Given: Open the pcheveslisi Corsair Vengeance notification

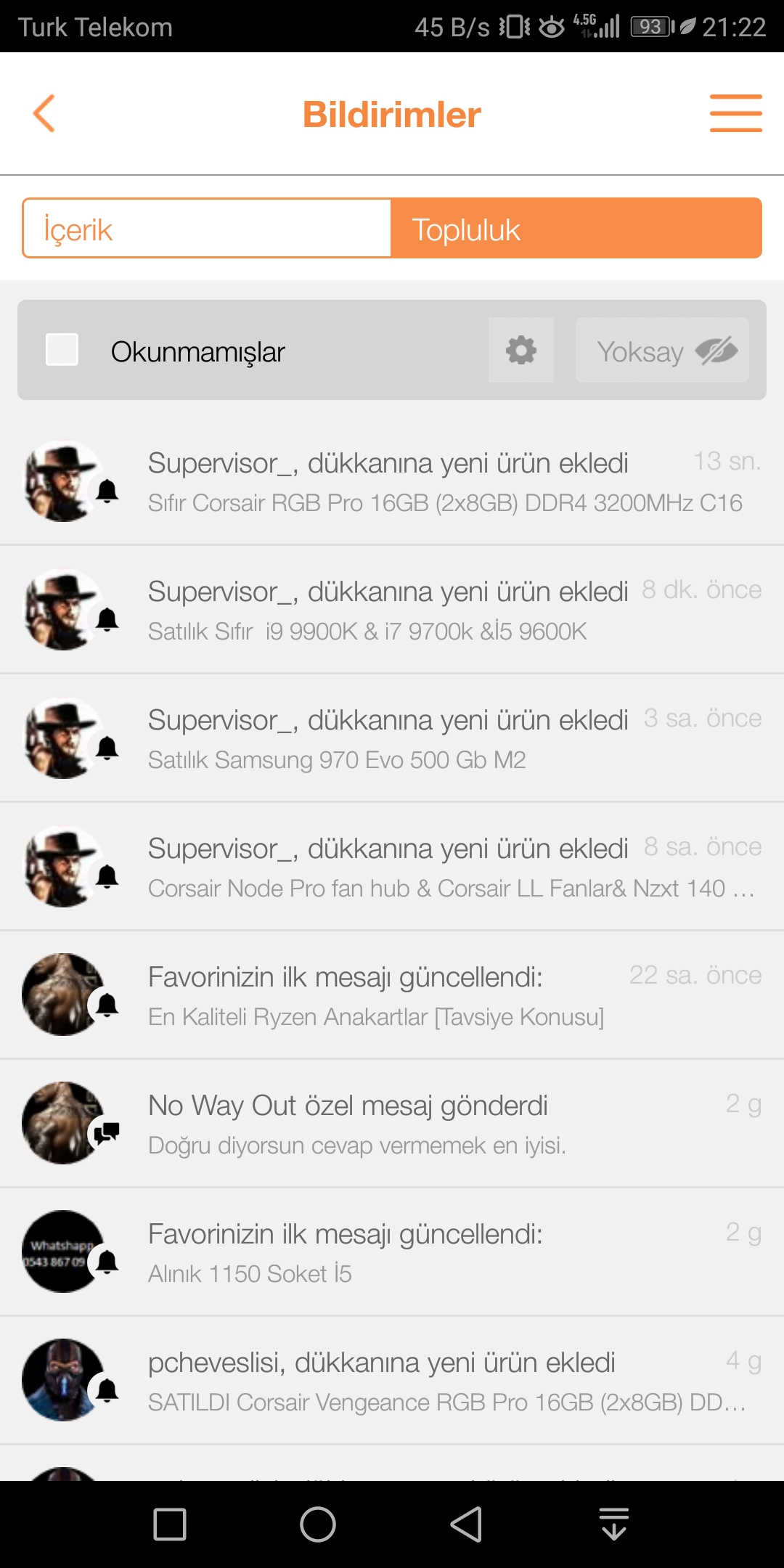Looking at the screenshot, I should point(392,1381).
